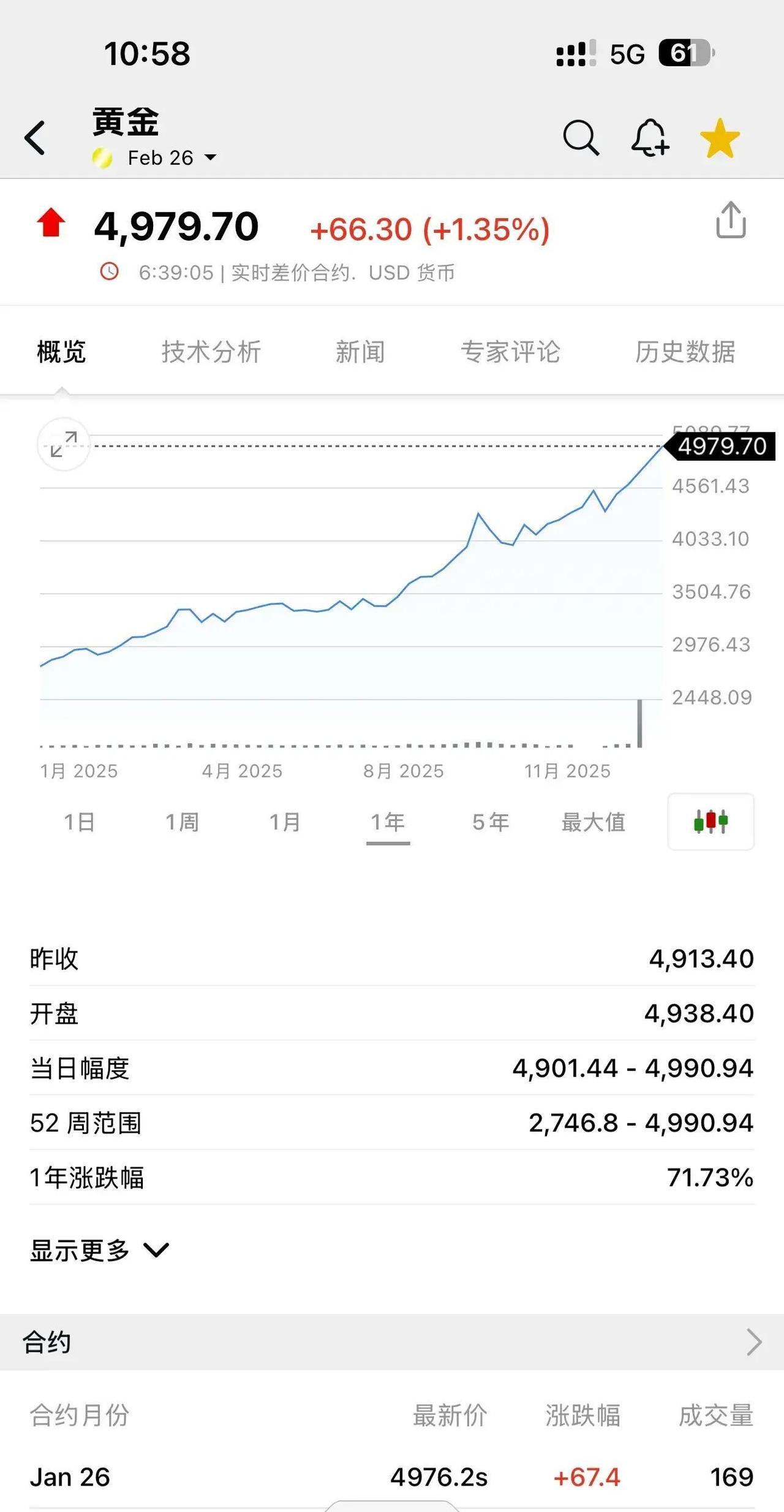Tap the clock icon beside update time
This screenshot has height=1512, width=784.
110,271
